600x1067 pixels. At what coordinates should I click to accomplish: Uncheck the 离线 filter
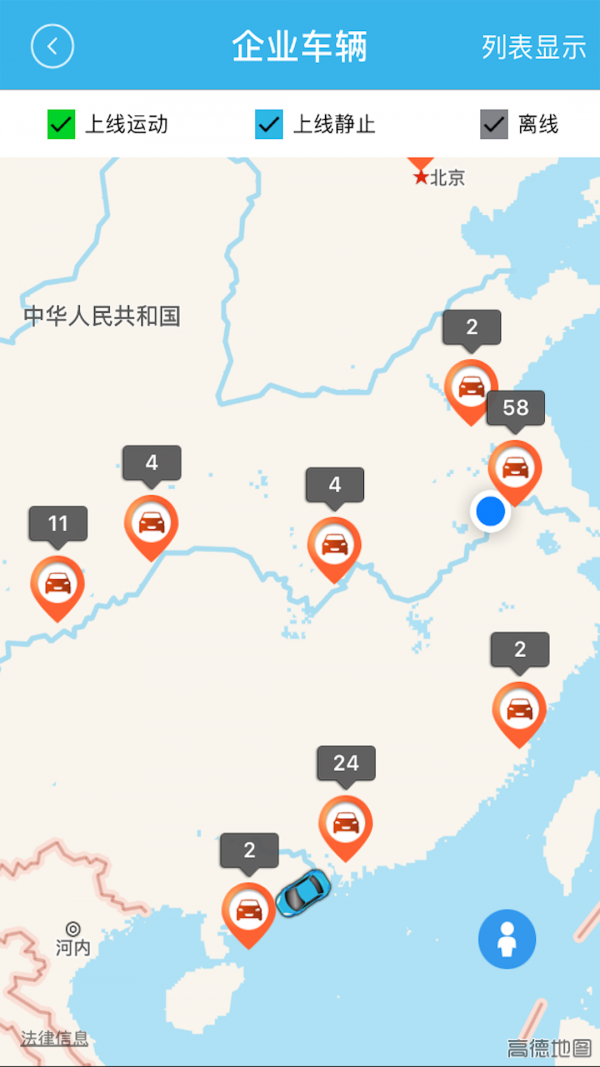coord(494,124)
